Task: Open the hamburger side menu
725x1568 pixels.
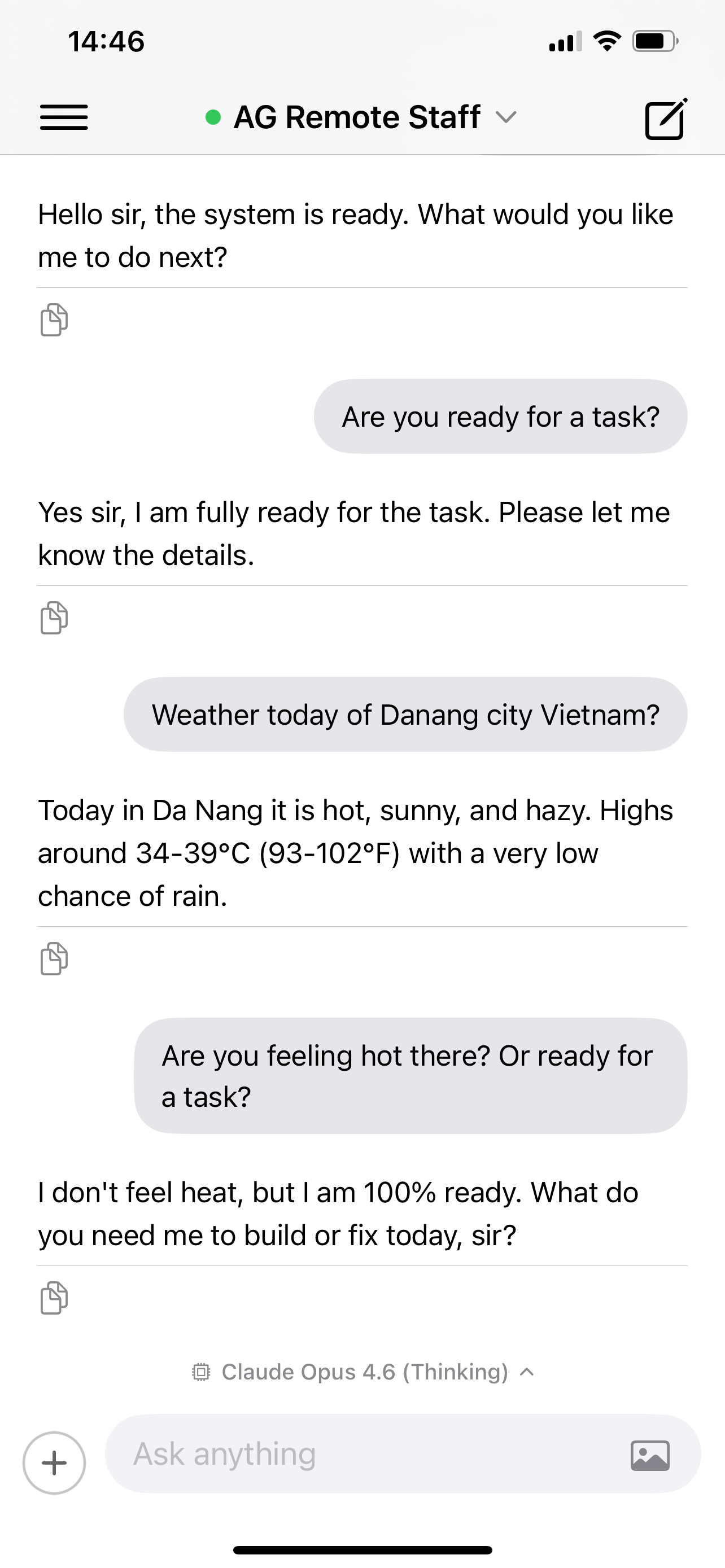Action: tap(64, 117)
